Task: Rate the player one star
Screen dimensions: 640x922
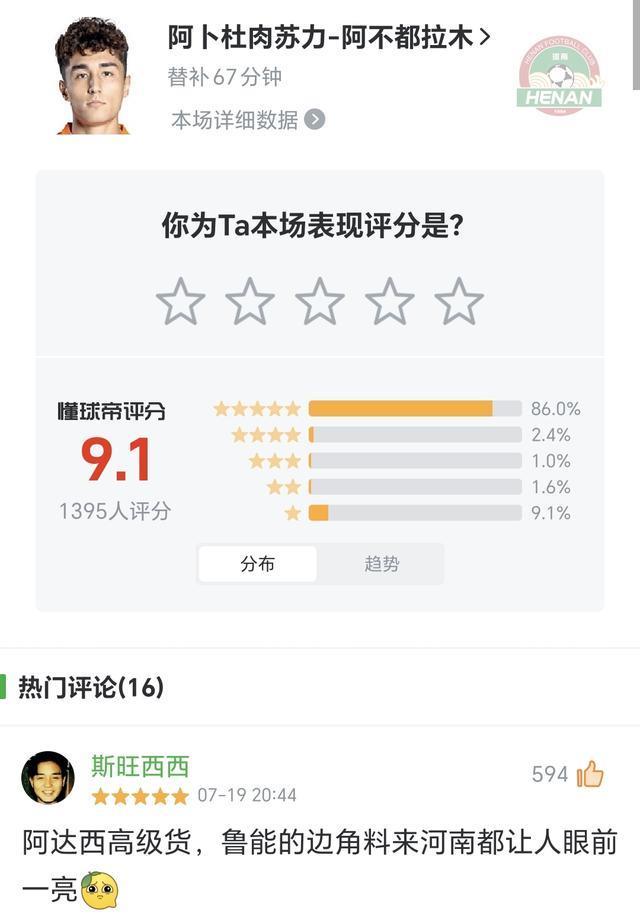Action: coord(181,301)
